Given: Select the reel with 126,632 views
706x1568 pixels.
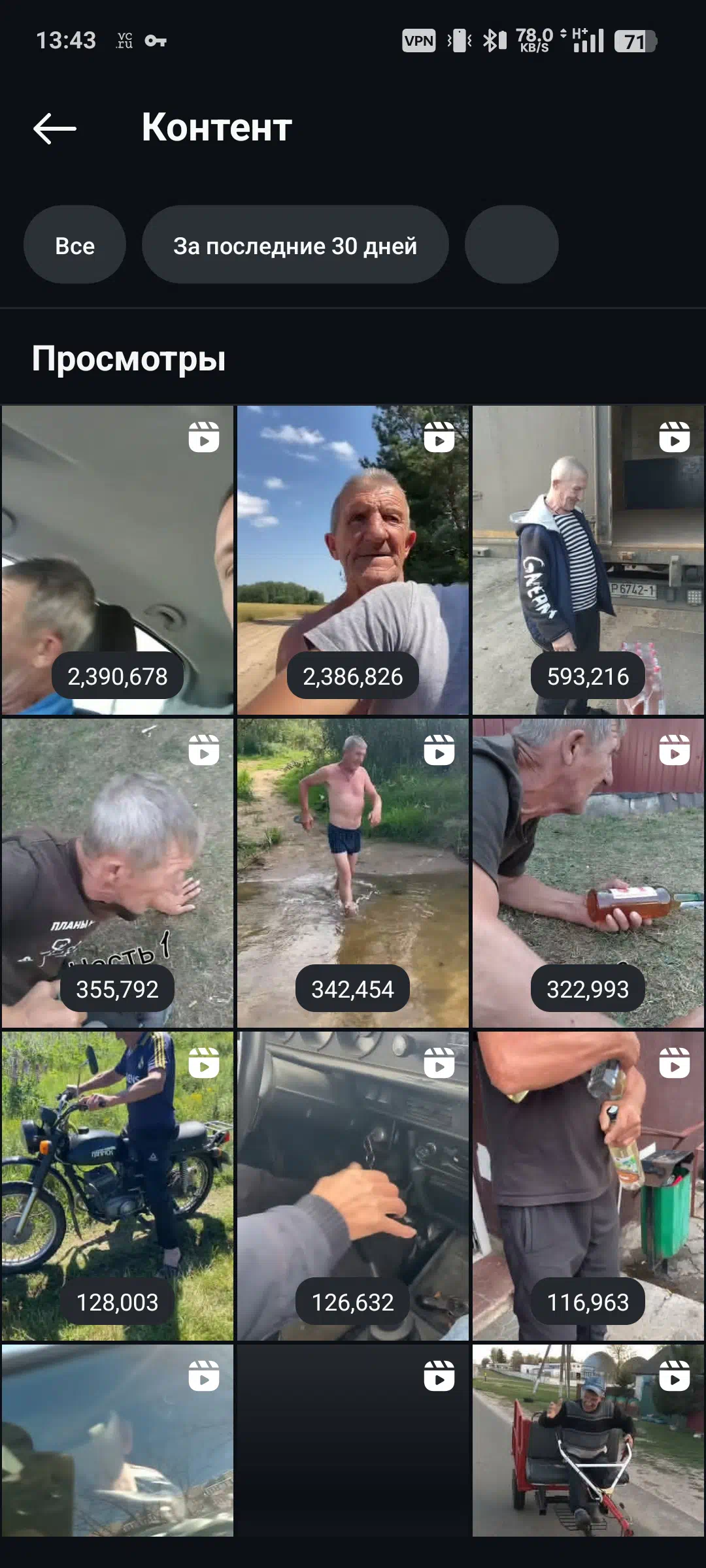Looking at the screenshot, I should [x=353, y=1185].
